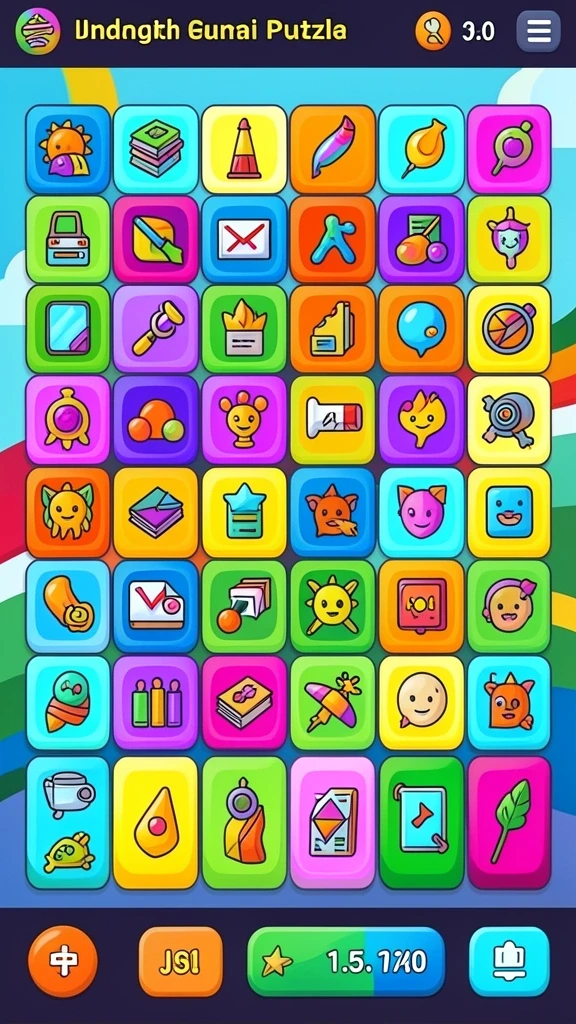
Task: Open the hamburger menu
Action: [538, 31]
